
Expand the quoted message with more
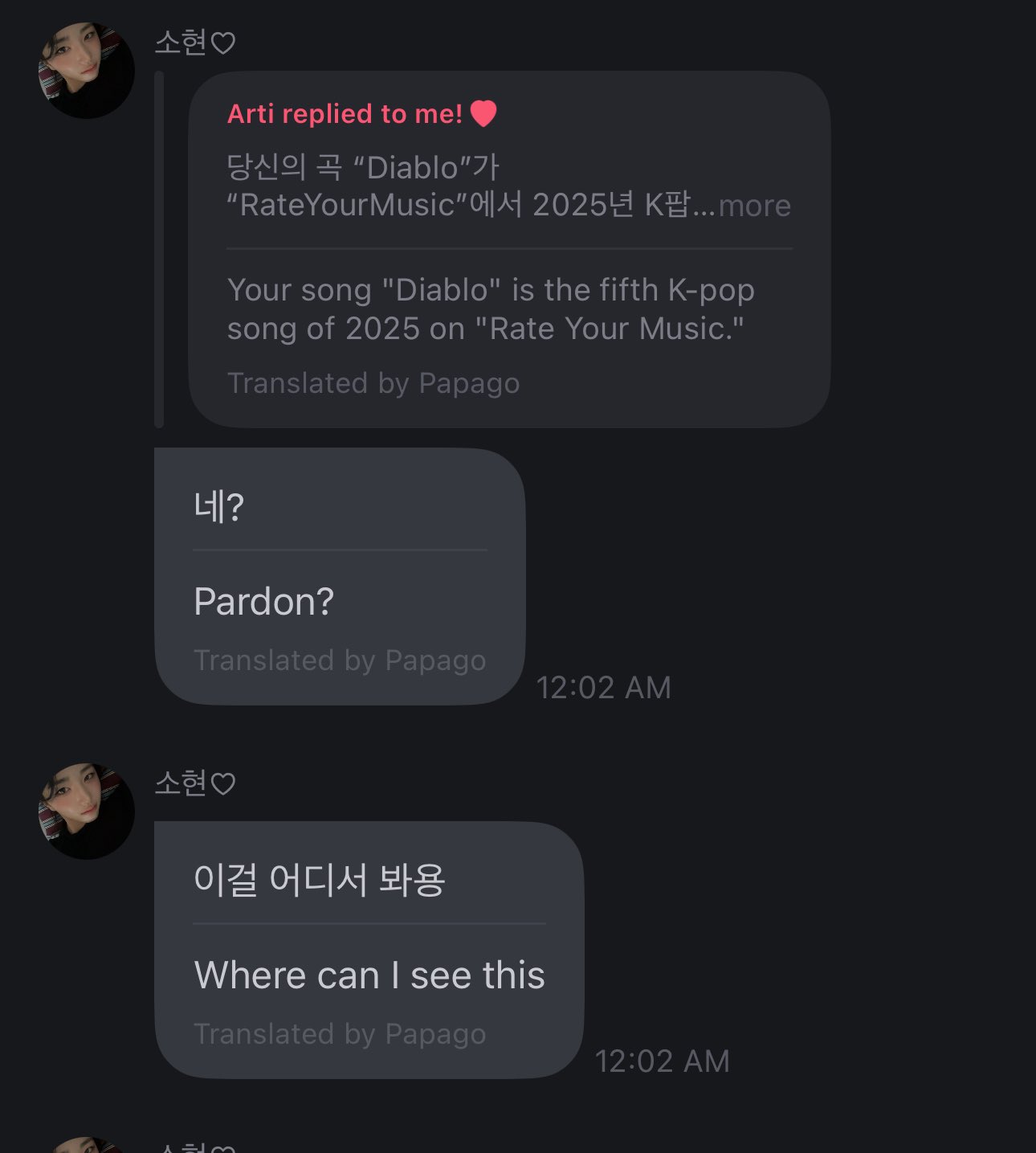click(x=754, y=206)
